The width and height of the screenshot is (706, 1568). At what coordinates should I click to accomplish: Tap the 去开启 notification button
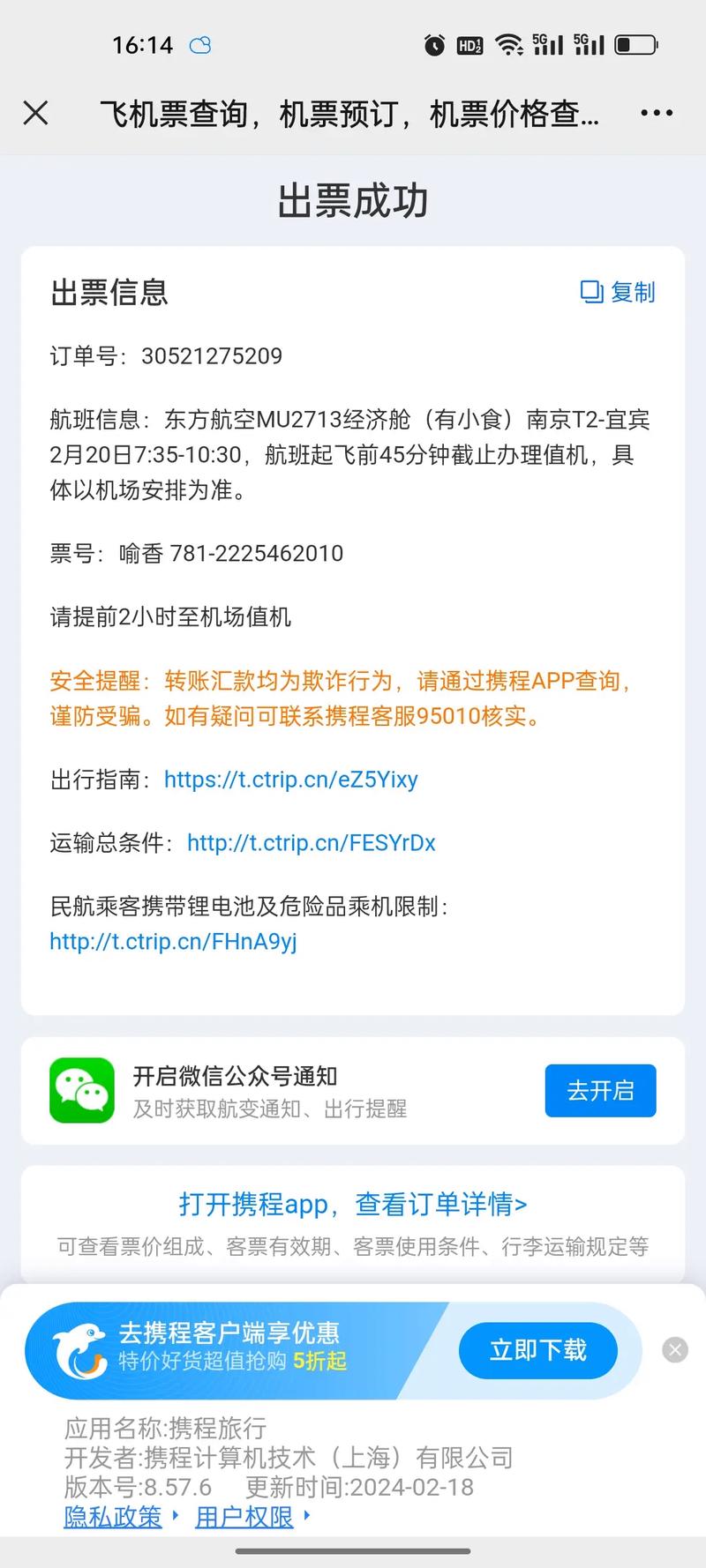tap(600, 1091)
